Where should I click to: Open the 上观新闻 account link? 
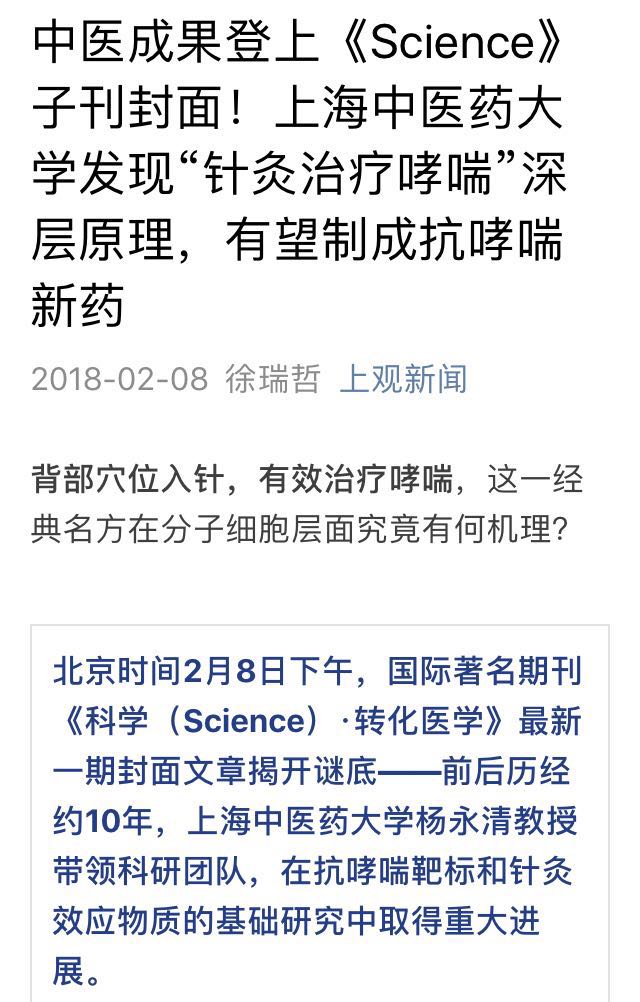click(403, 379)
